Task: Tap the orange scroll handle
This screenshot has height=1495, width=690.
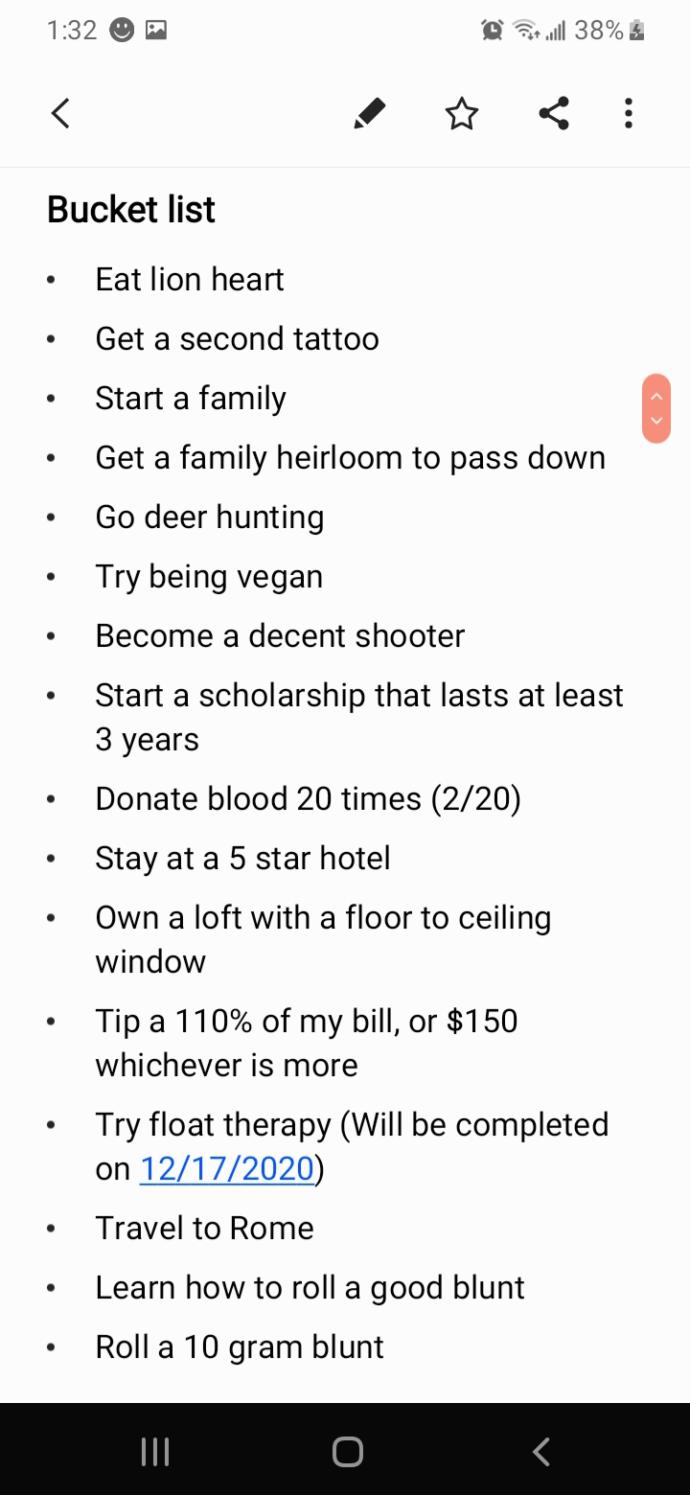Action: (656, 408)
